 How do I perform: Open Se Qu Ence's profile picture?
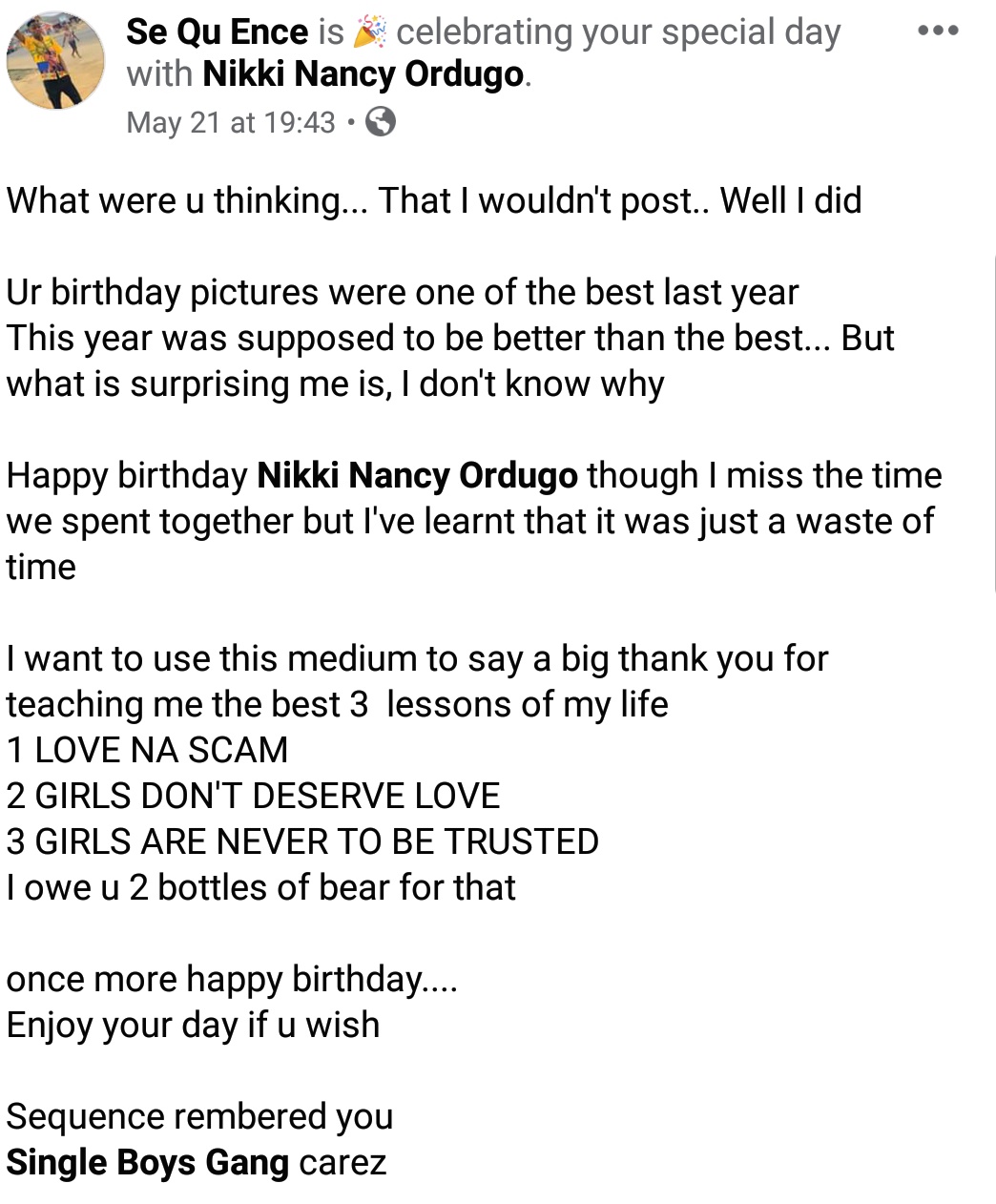pos(55,61)
